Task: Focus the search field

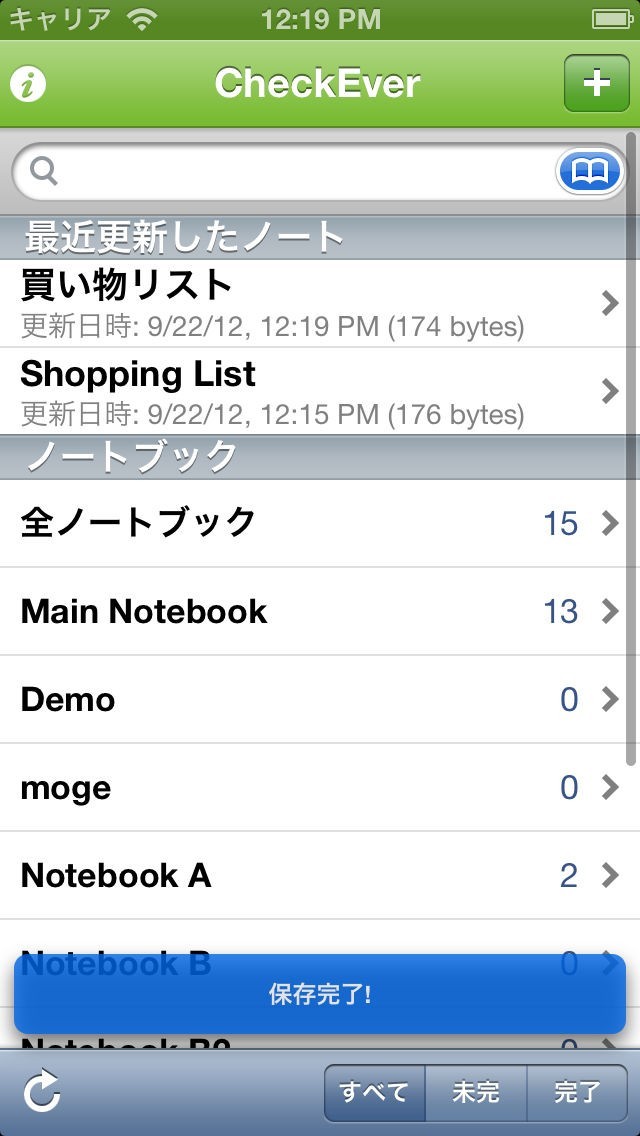Action: pyautogui.click(x=300, y=173)
